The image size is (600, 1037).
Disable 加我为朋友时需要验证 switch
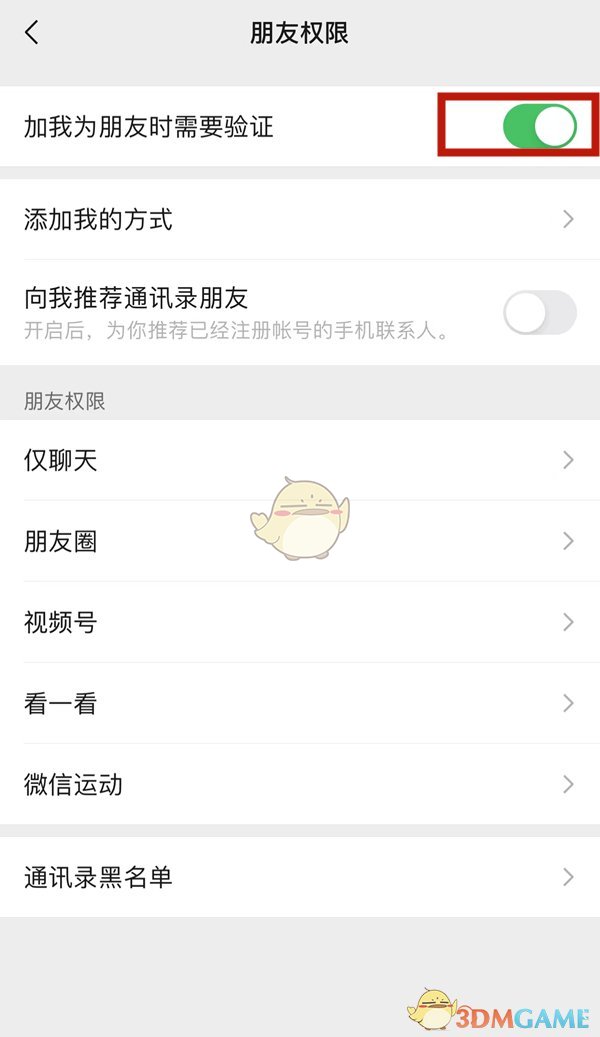coord(539,126)
